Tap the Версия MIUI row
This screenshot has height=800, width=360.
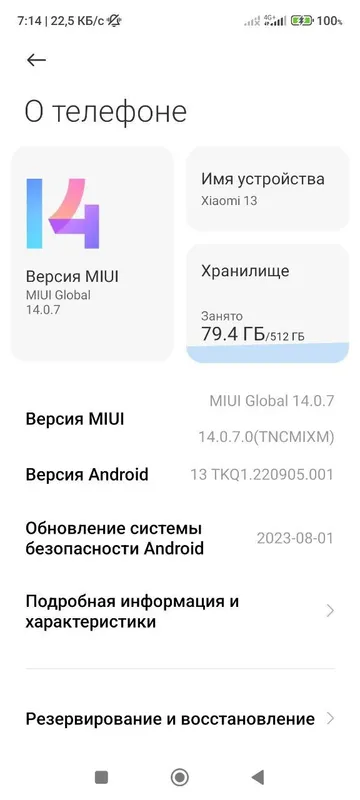[x=180, y=419]
